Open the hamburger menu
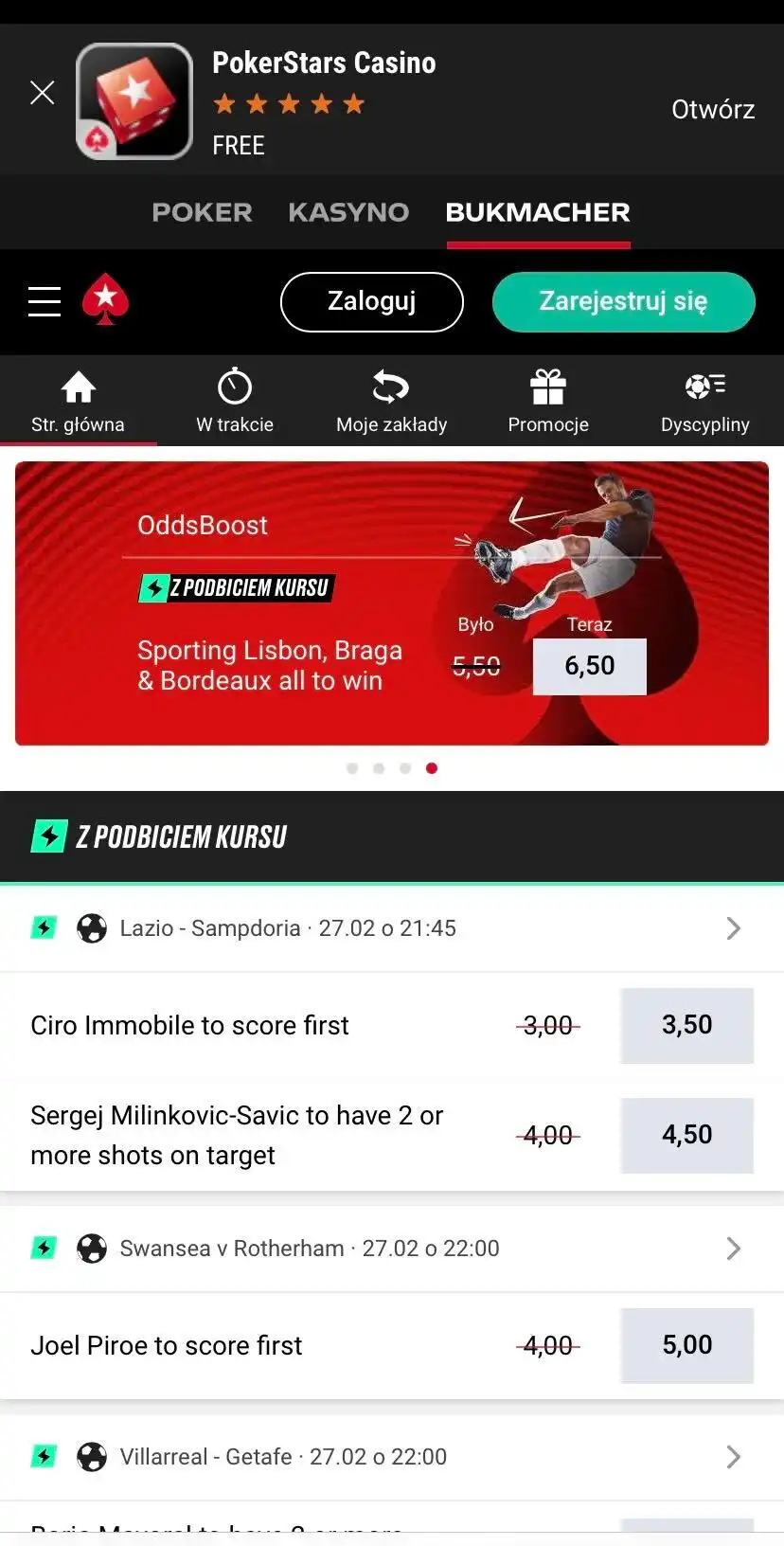Screen dimensions: 784x1546 click(44, 301)
